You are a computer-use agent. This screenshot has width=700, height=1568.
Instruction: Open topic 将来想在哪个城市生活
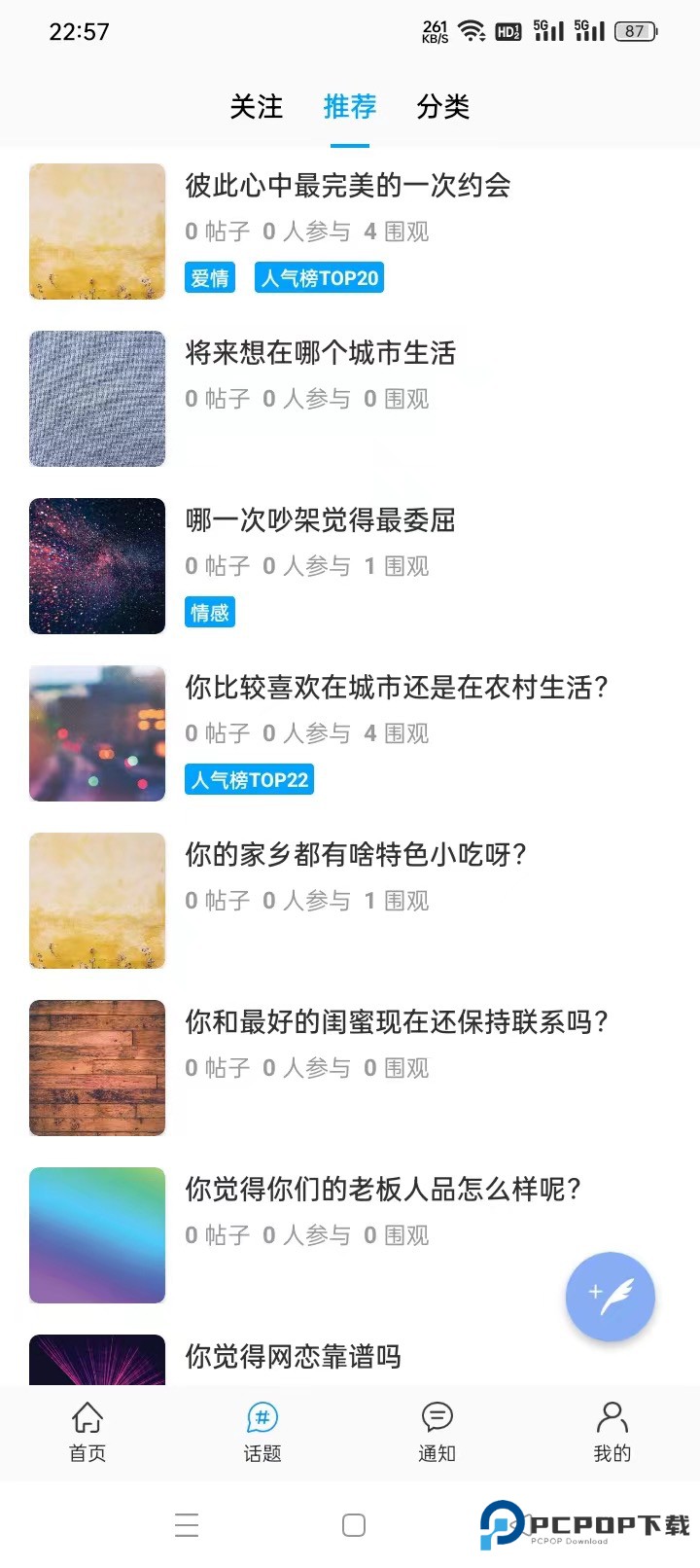(320, 353)
